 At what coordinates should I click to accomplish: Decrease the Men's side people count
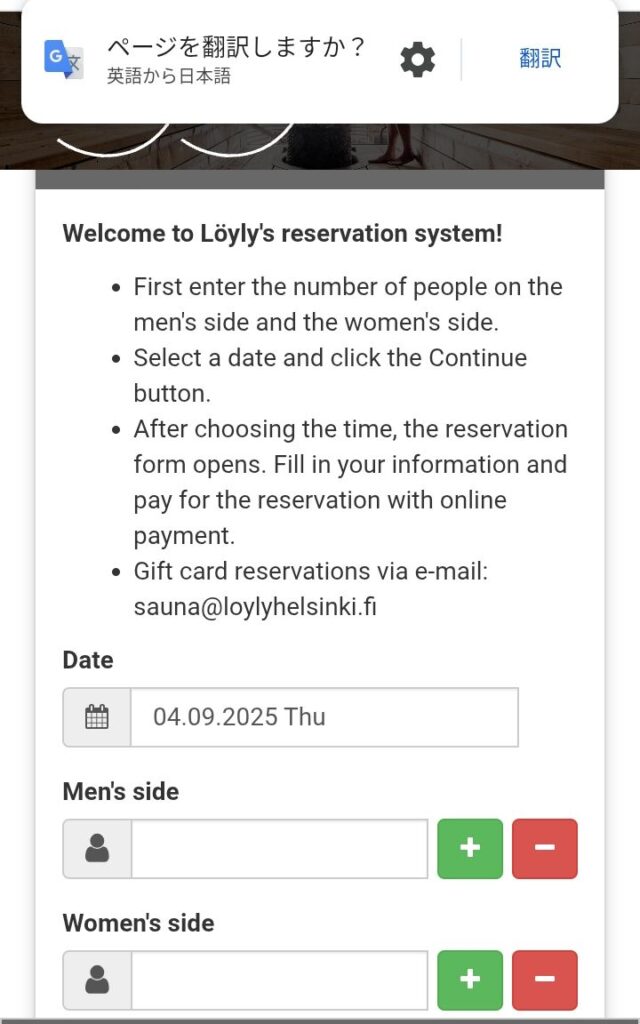tap(545, 849)
